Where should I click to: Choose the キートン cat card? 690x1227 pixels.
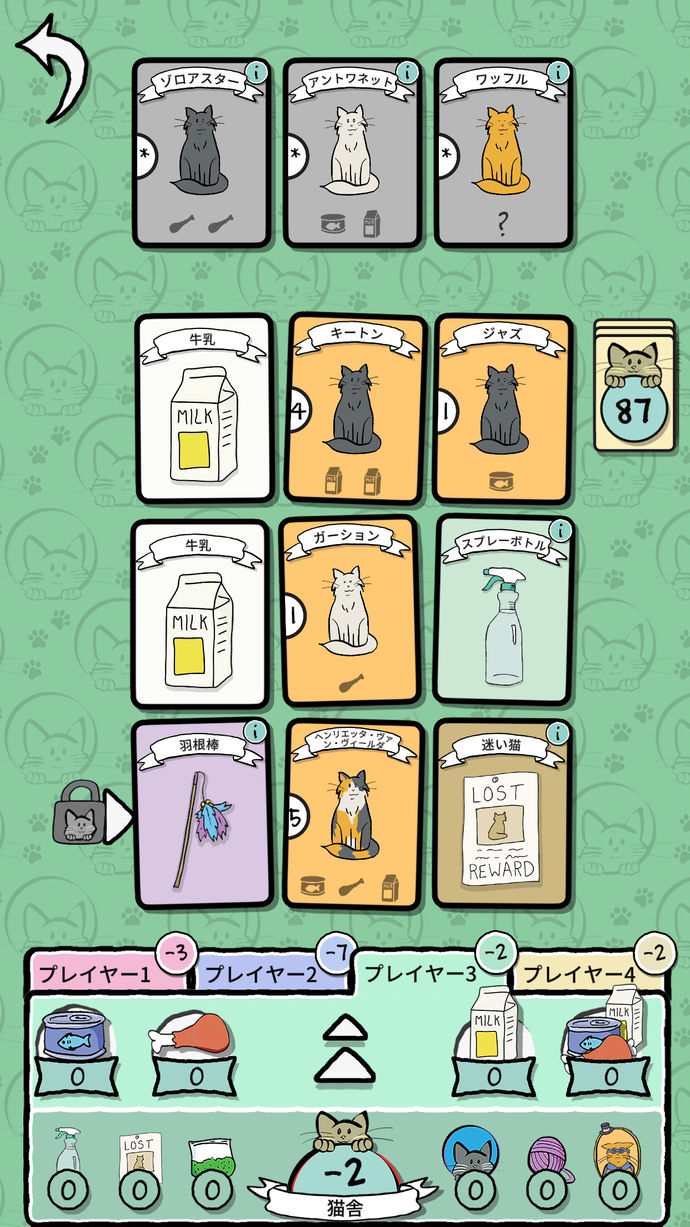tap(354, 408)
